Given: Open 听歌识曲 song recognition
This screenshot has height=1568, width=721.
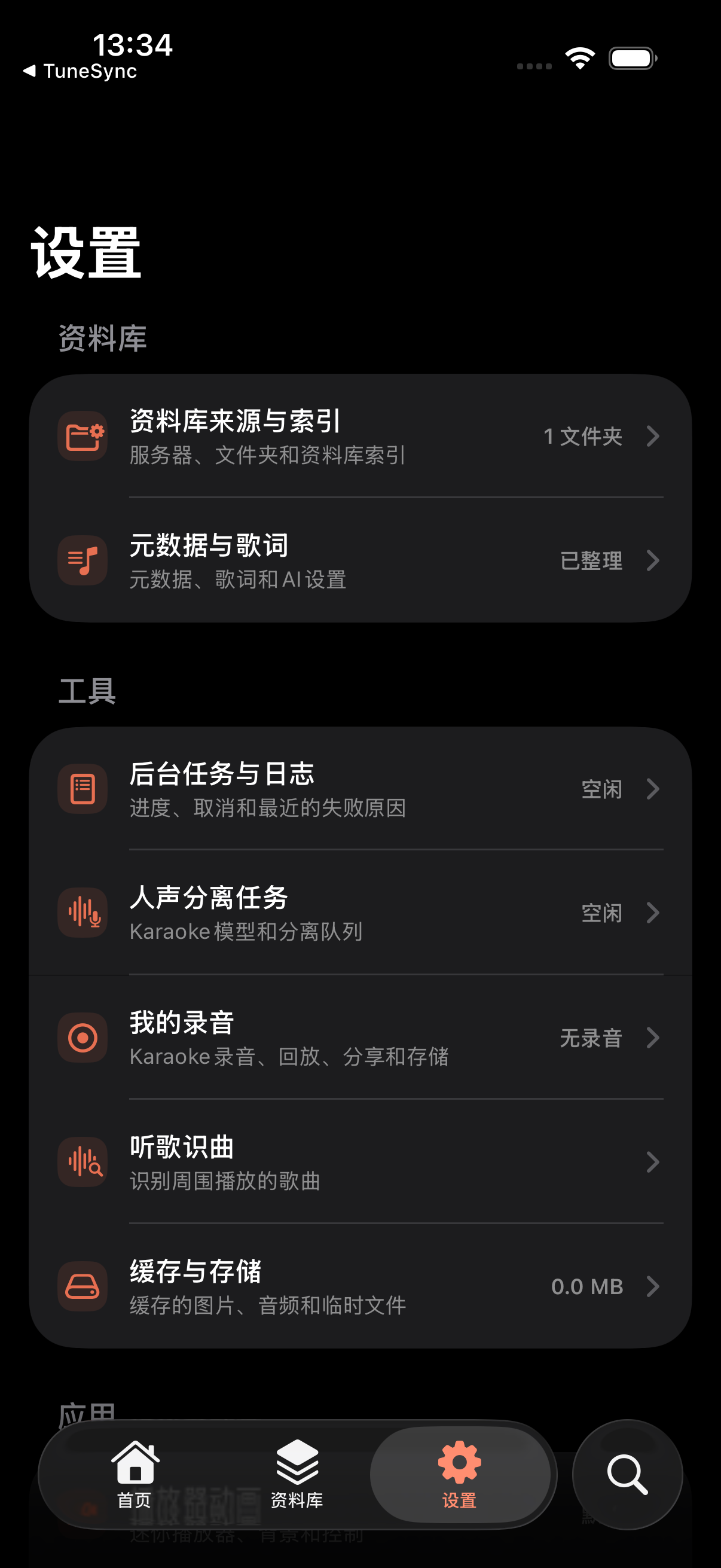Looking at the screenshot, I should tap(360, 1161).
